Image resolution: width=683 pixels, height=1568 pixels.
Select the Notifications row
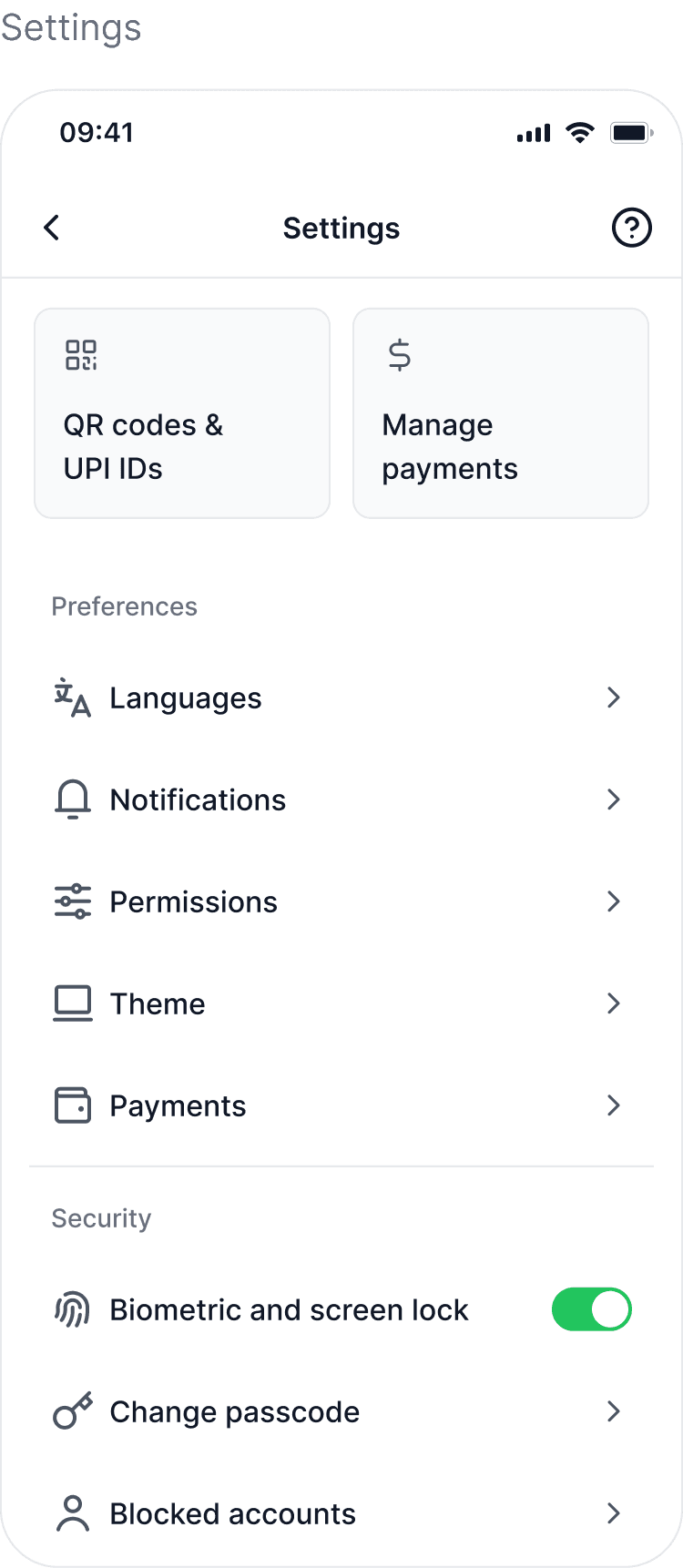(x=341, y=800)
